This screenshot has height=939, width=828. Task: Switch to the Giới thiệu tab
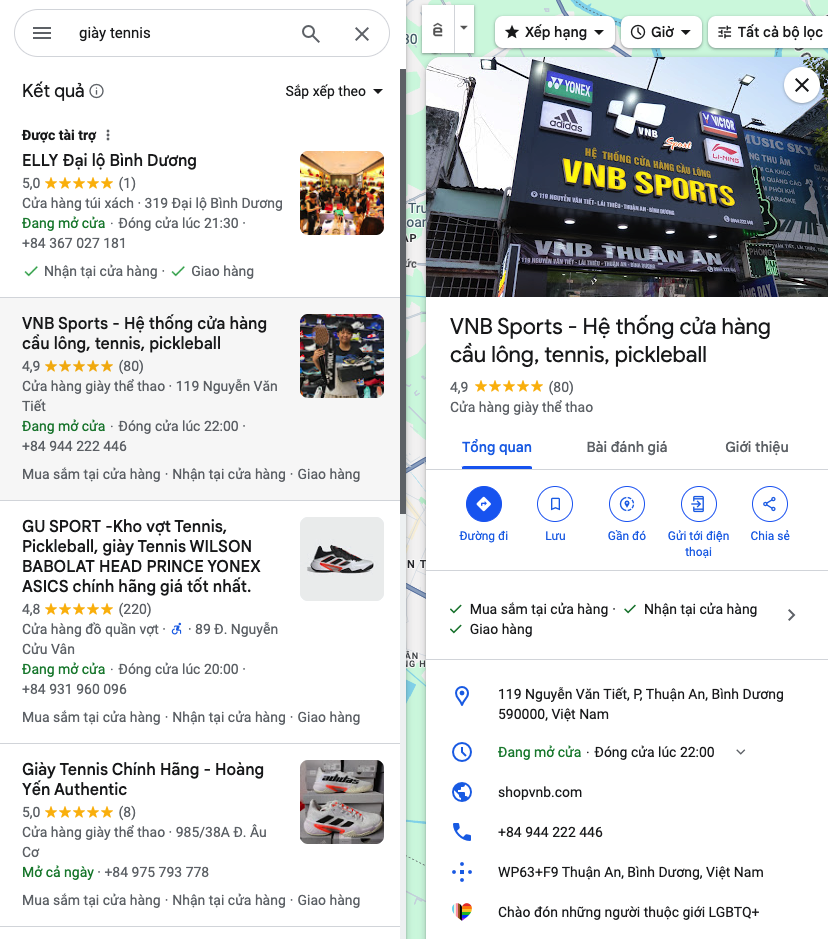click(757, 447)
